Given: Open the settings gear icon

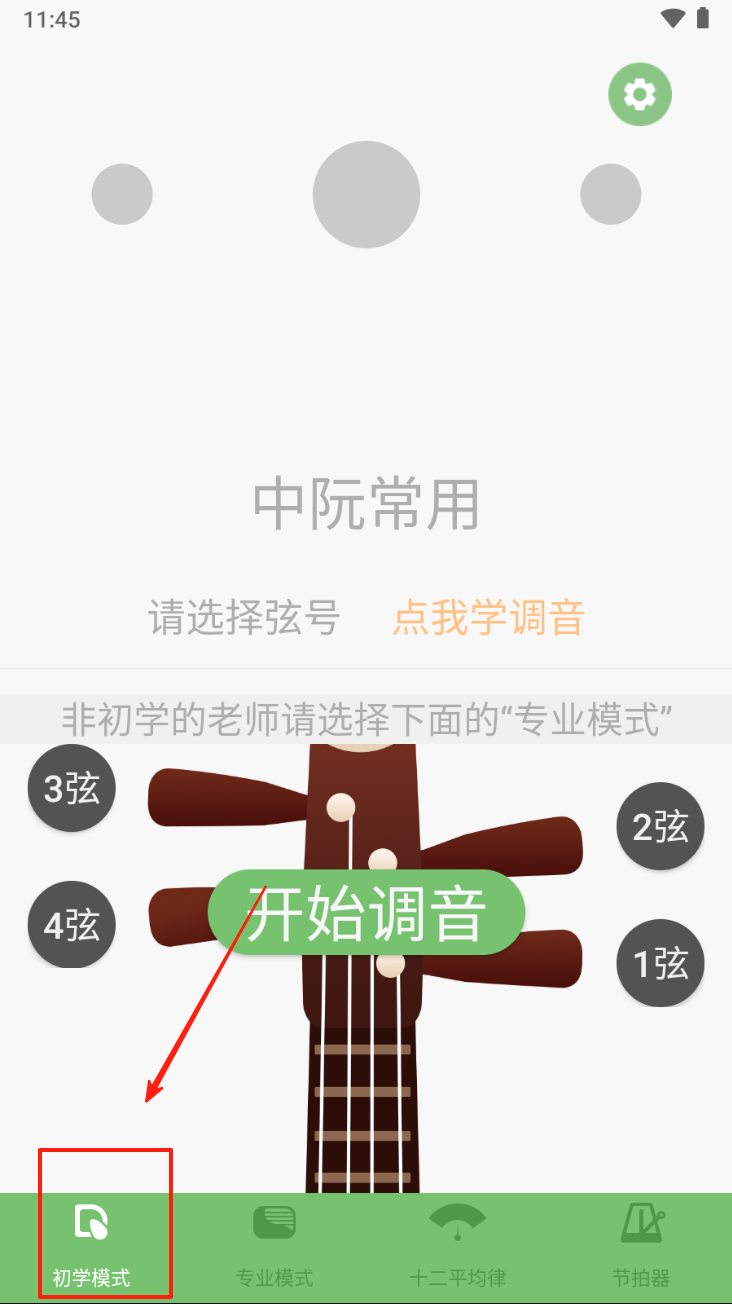Looking at the screenshot, I should (640, 95).
